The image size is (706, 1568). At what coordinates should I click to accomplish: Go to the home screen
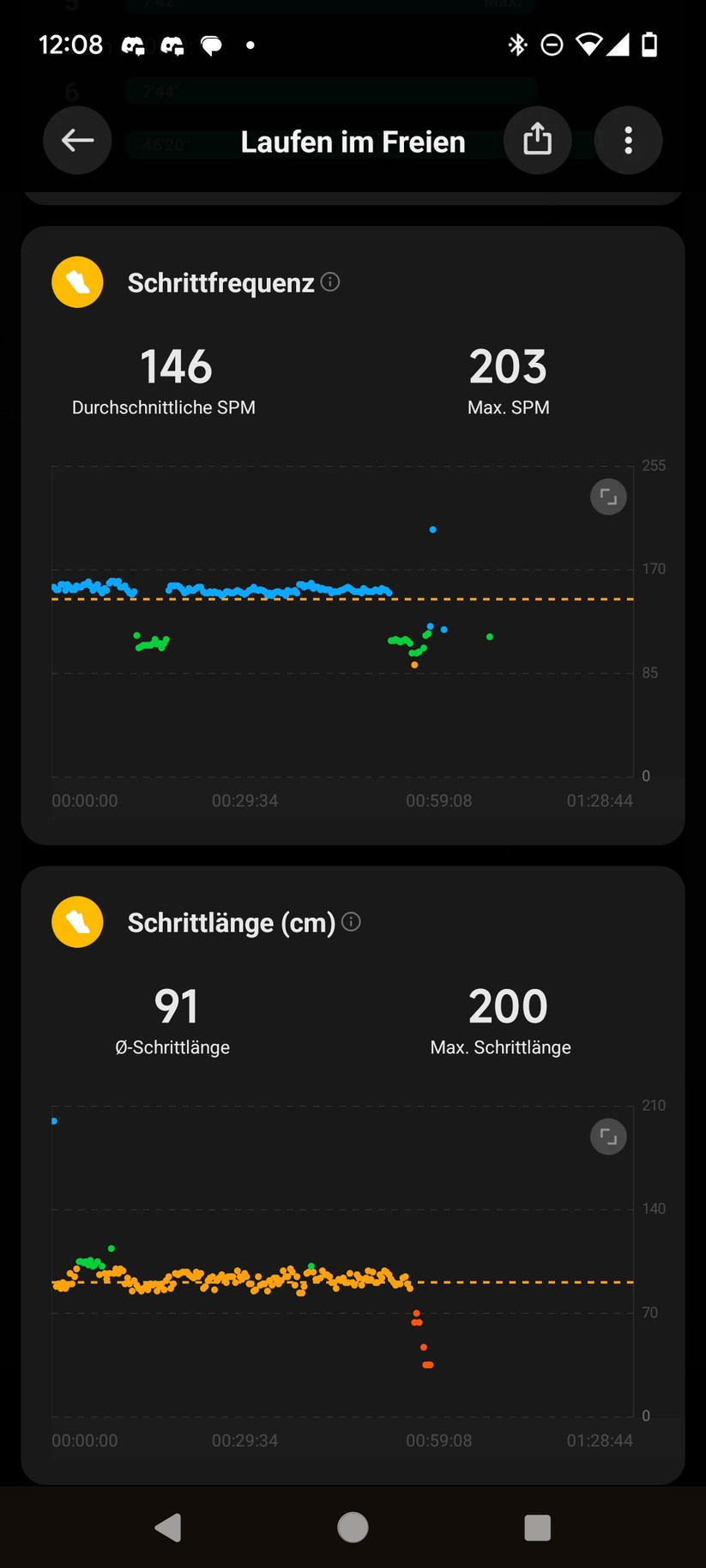point(353,1527)
